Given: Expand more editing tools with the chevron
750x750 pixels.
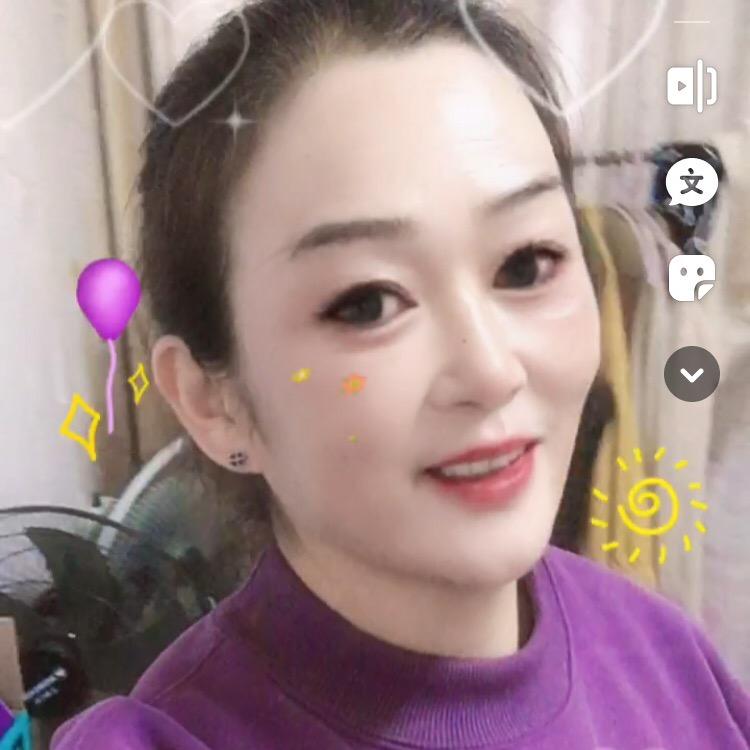Looking at the screenshot, I should coord(692,374).
